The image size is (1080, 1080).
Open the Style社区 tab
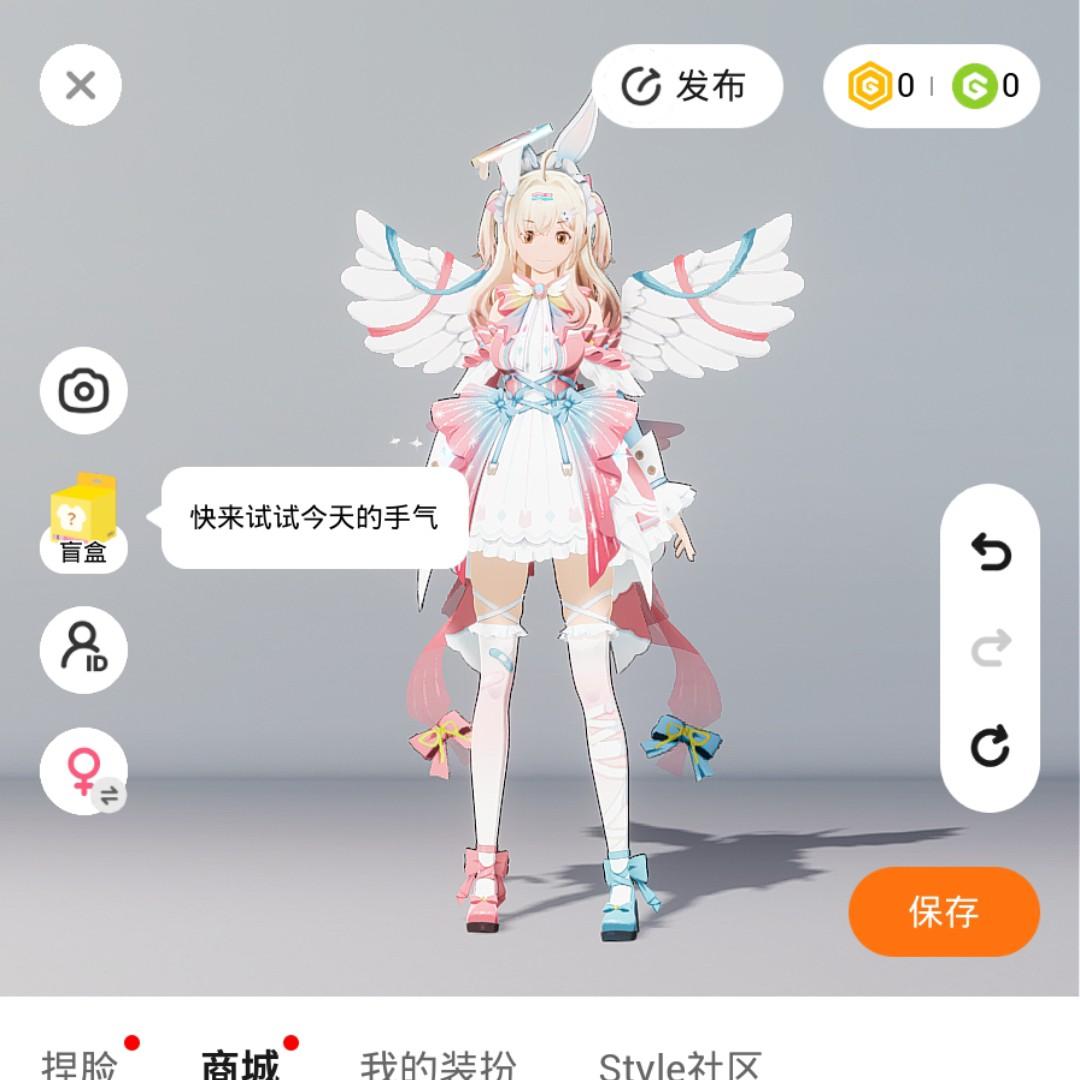680,1065
